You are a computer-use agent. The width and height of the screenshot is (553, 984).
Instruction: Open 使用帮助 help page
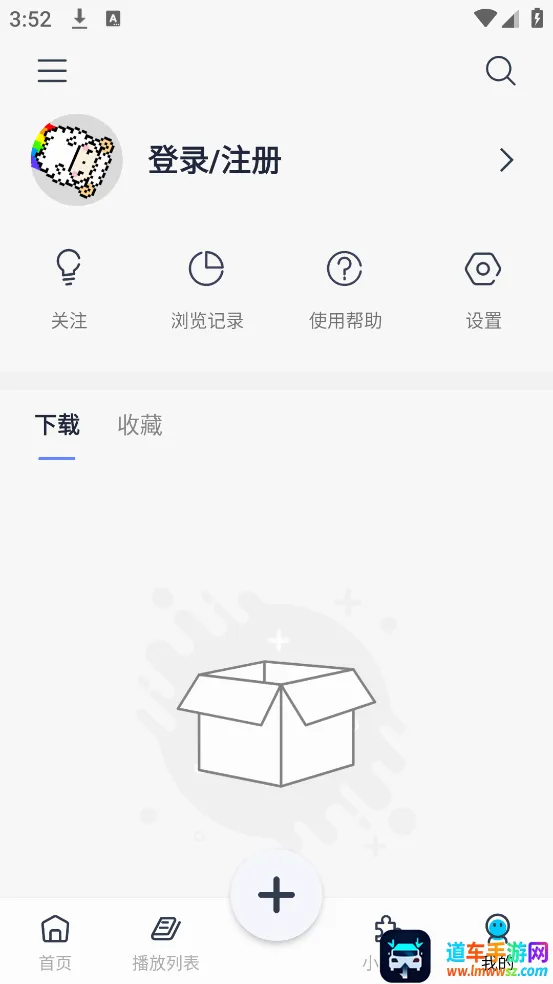click(x=345, y=289)
